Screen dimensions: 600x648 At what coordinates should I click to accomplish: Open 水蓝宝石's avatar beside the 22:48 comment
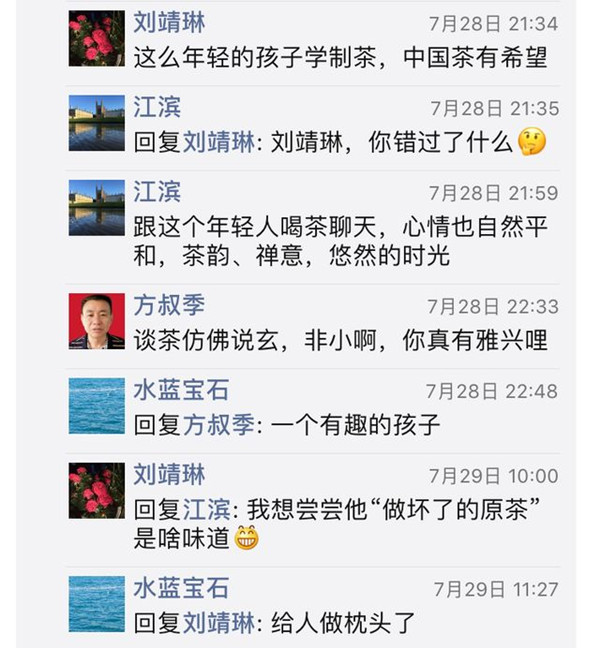coord(96,405)
